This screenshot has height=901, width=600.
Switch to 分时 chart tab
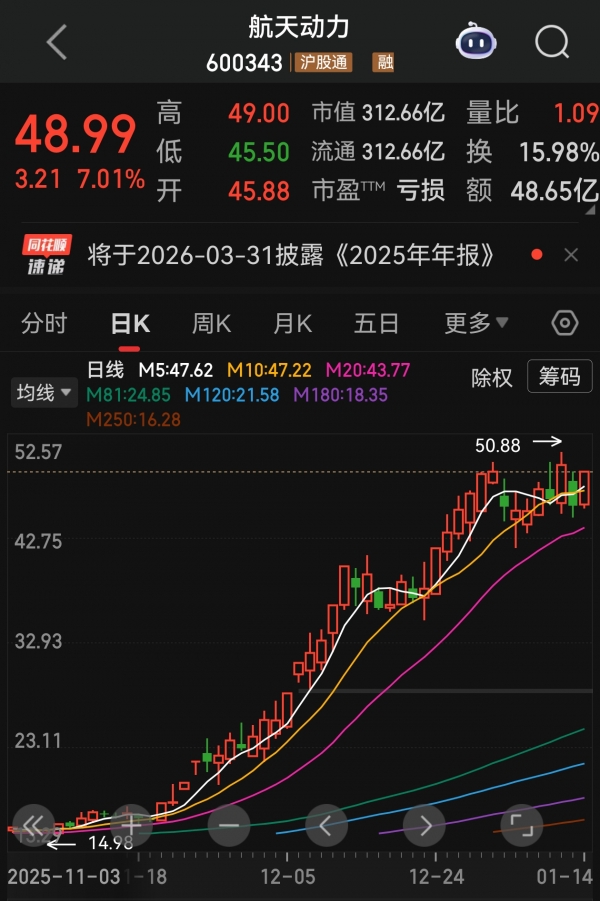[x=44, y=323]
